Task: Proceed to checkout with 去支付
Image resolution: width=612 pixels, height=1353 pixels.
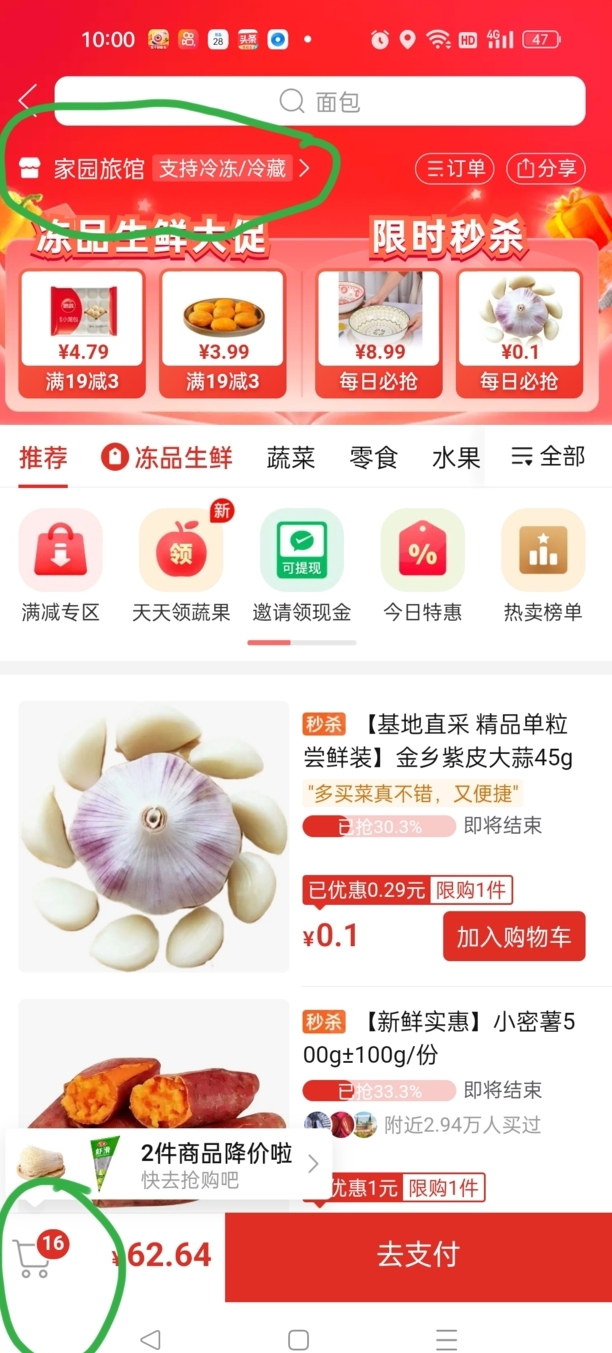Action: pos(418,1255)
